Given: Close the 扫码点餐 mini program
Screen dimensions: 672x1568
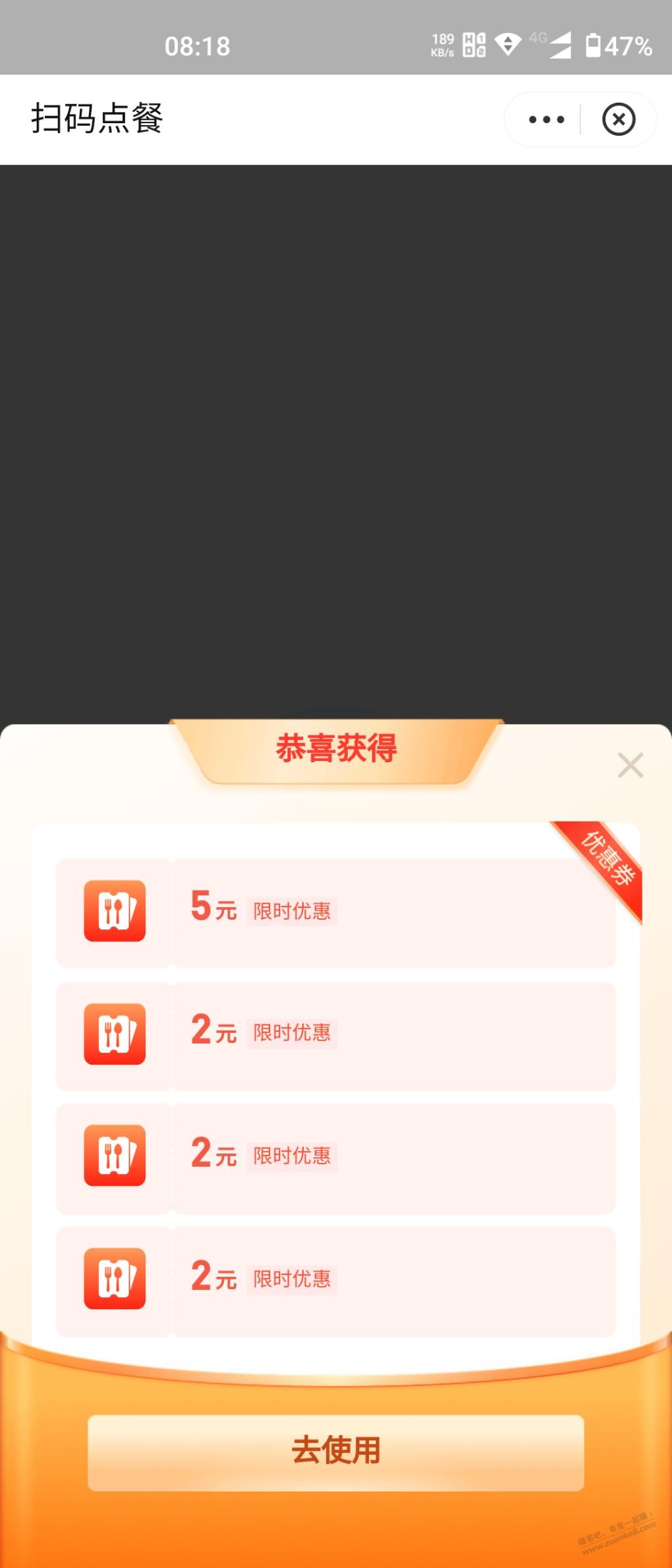Looking at the screenshot, I should point(619,119).
